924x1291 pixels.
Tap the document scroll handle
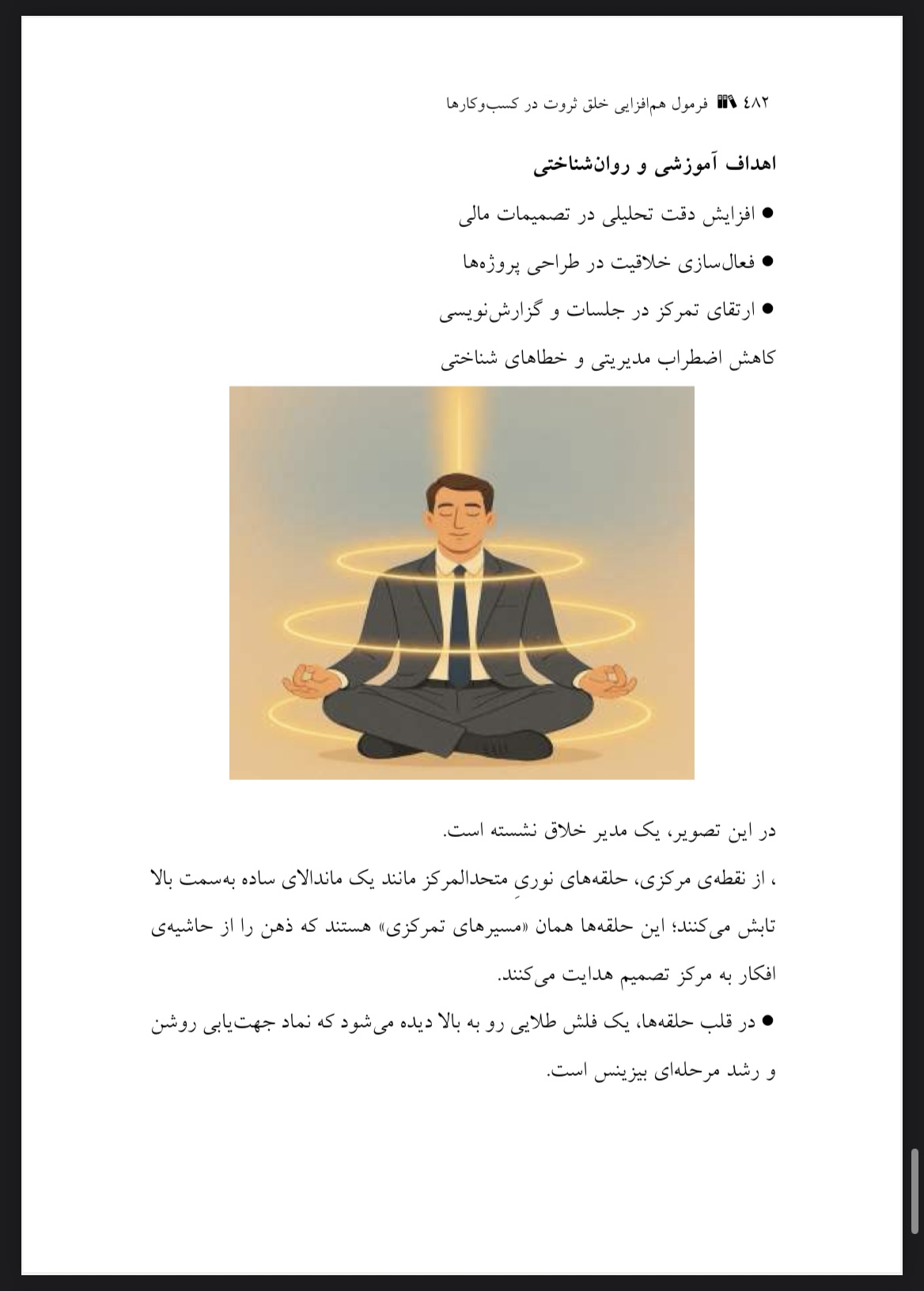[x=916, y=1191]
